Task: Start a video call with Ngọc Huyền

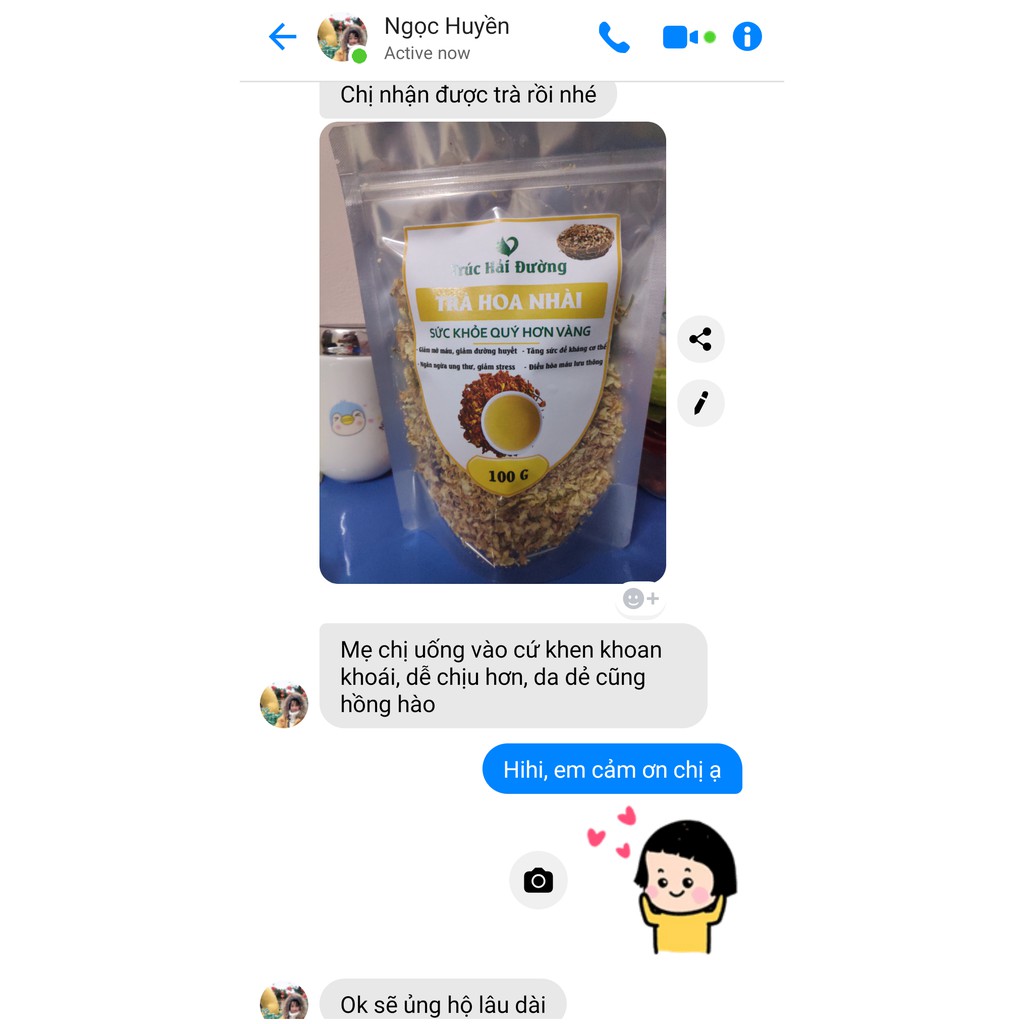Action: tap(681, 38)
